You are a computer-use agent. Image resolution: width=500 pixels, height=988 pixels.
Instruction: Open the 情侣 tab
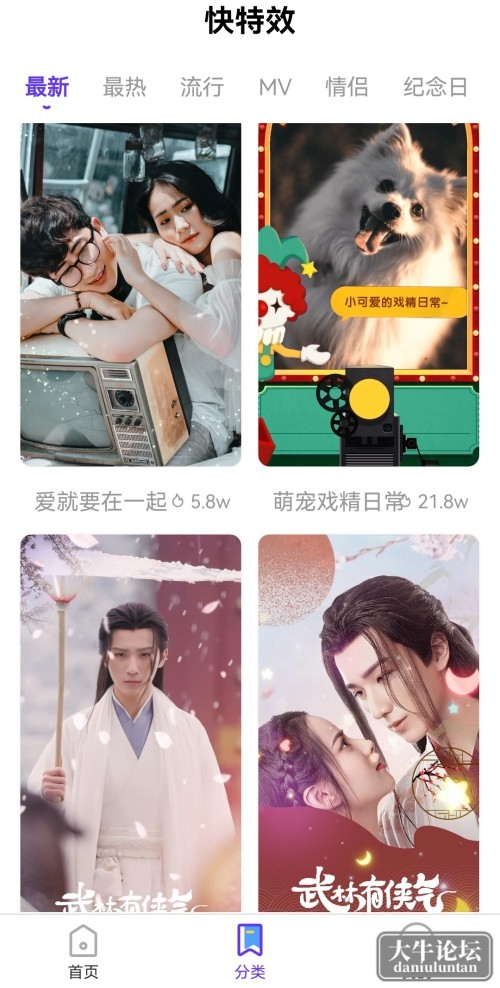(x=347, y=87)
